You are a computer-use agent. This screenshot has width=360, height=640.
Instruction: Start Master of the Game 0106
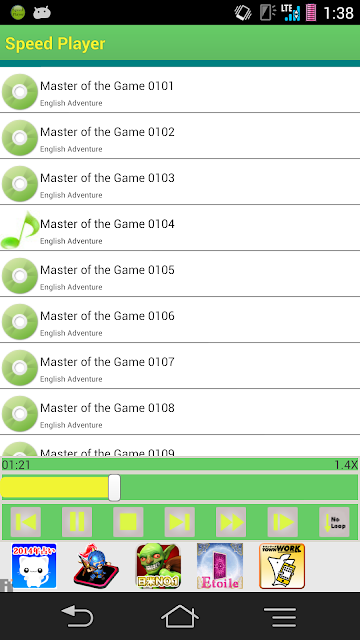[x=180, y=320]
